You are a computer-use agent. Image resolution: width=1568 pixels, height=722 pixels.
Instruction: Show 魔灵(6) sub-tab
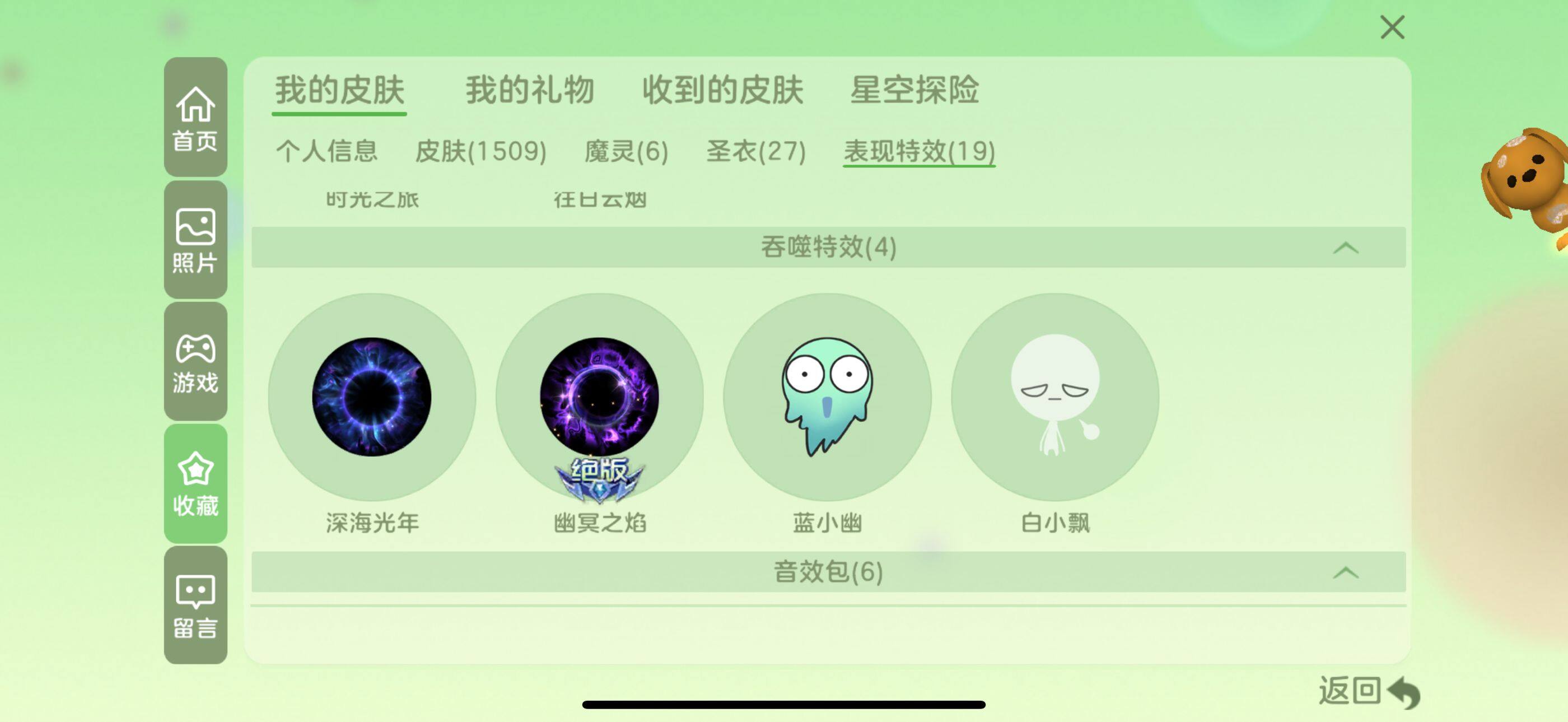(626, 151)
